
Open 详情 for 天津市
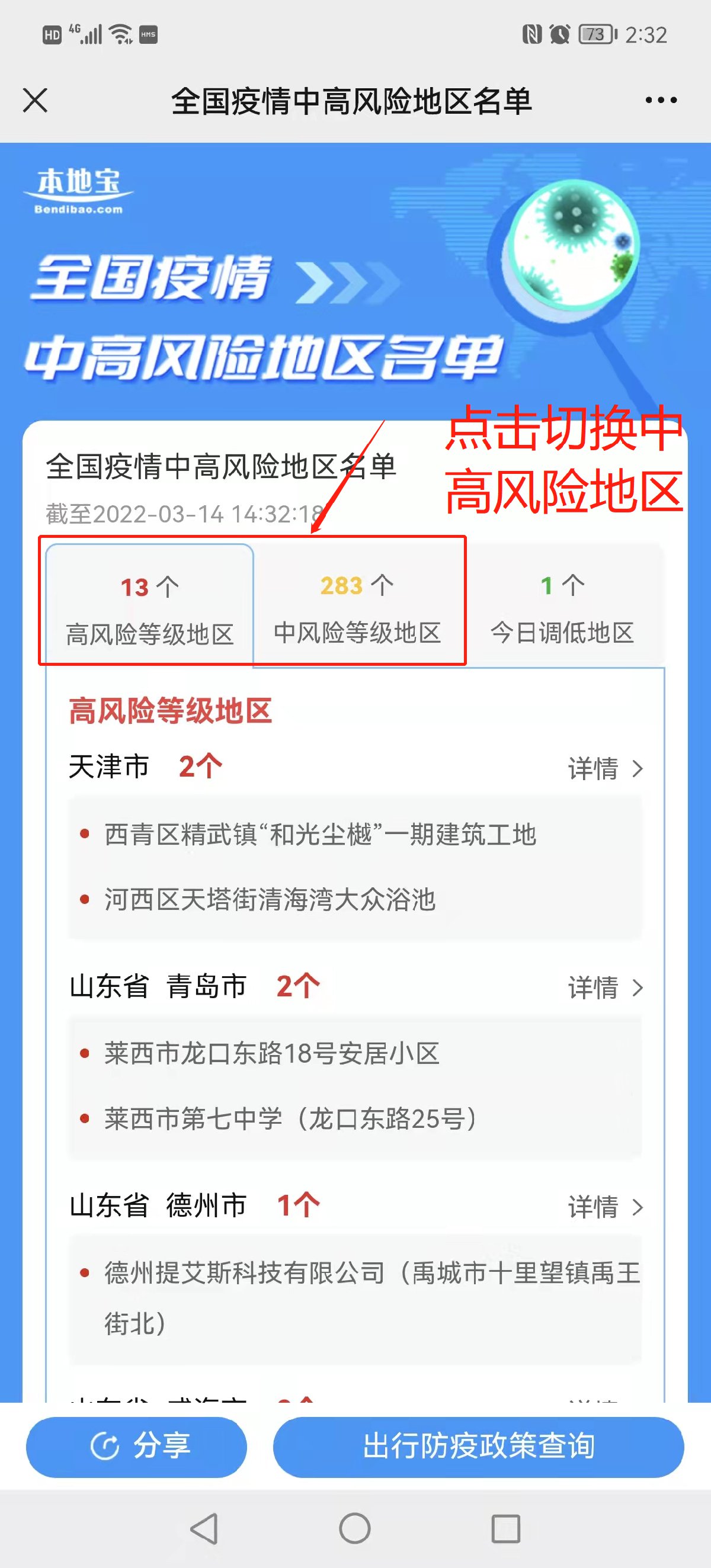coord(605,769)
